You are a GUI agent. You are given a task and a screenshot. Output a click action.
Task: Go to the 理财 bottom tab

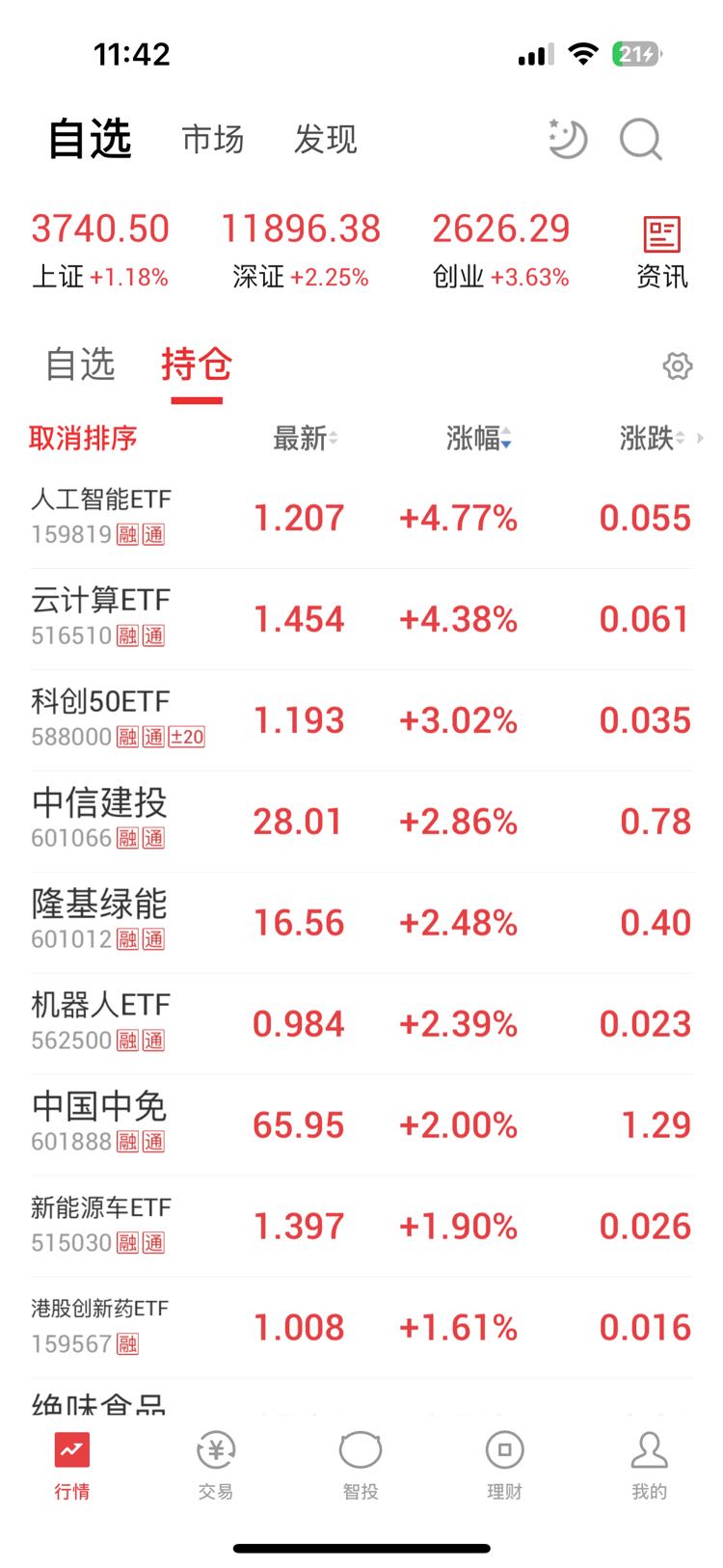pyautogui.click(x=504, y=1466)
